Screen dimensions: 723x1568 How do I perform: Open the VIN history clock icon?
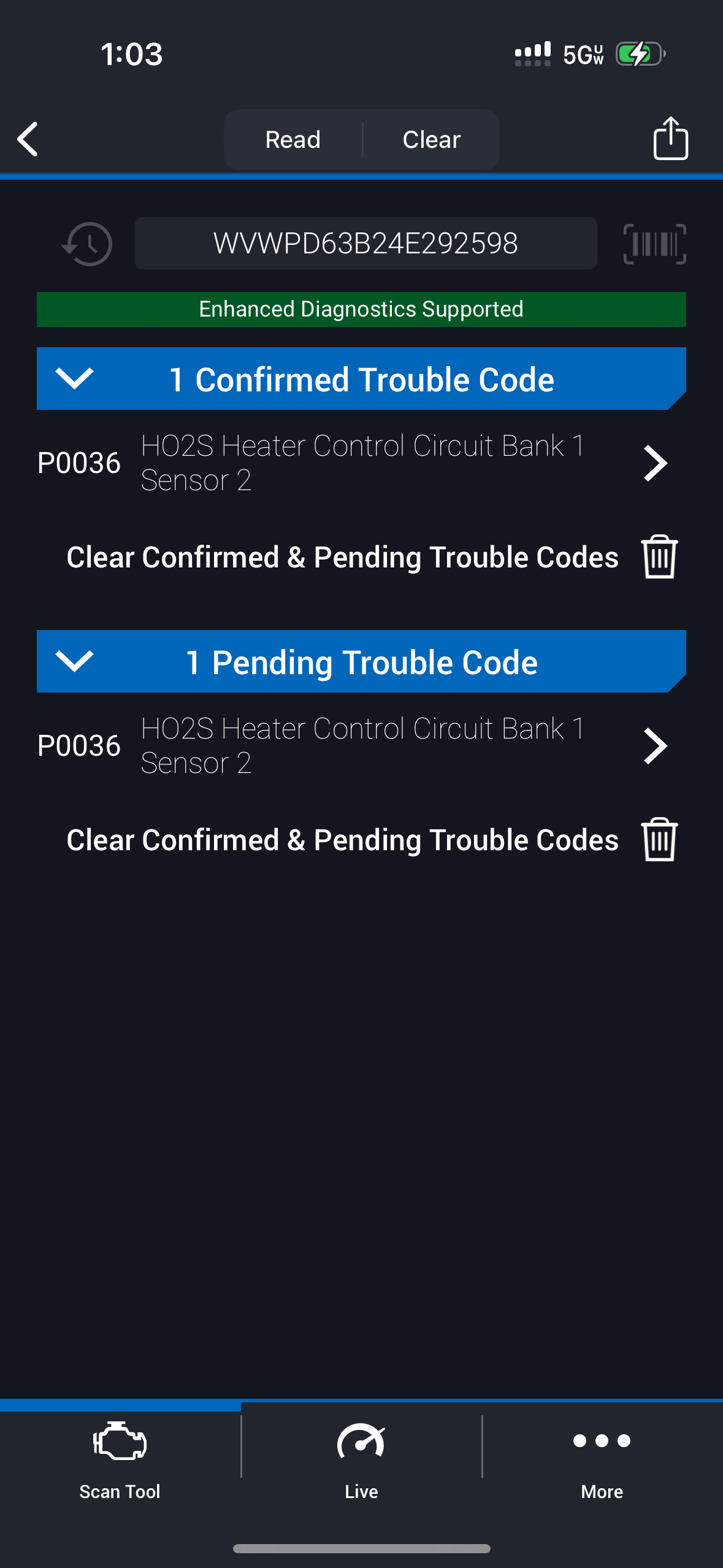pyautogui.click(x=88, y=244)
